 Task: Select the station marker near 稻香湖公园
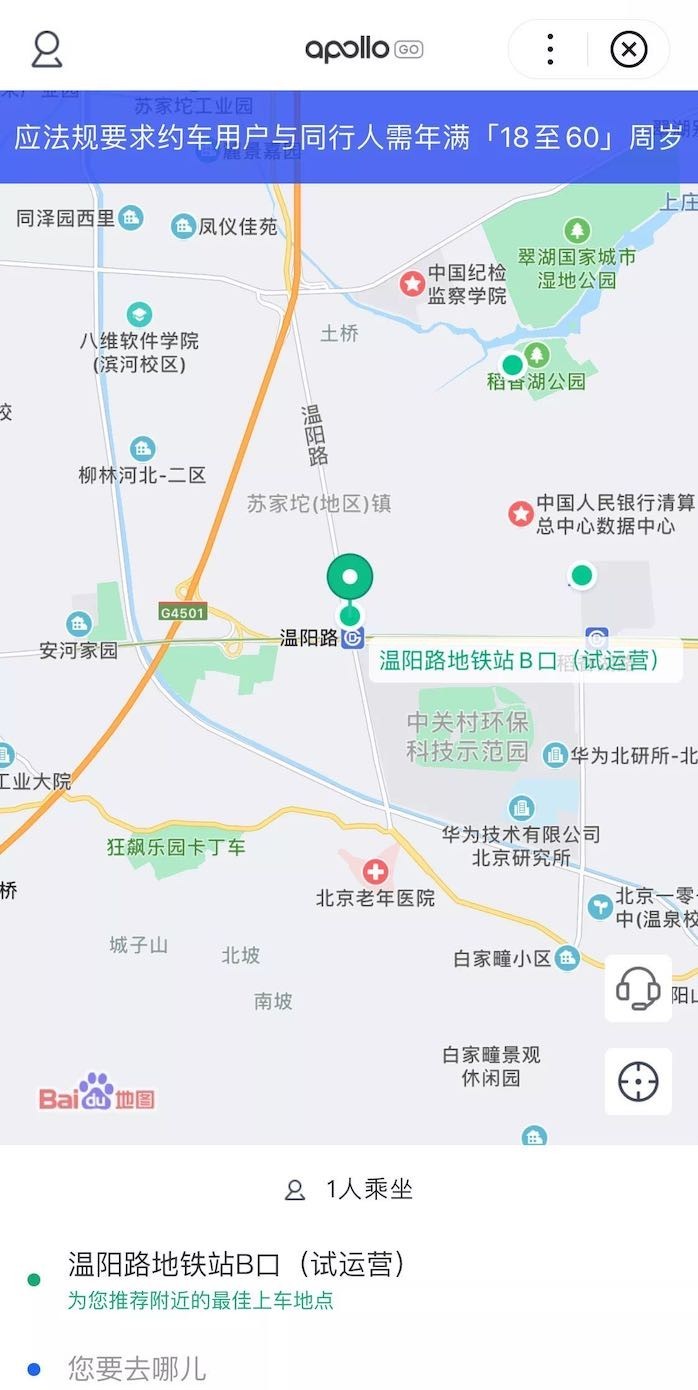pyautogui.click(x=513, y=364)
